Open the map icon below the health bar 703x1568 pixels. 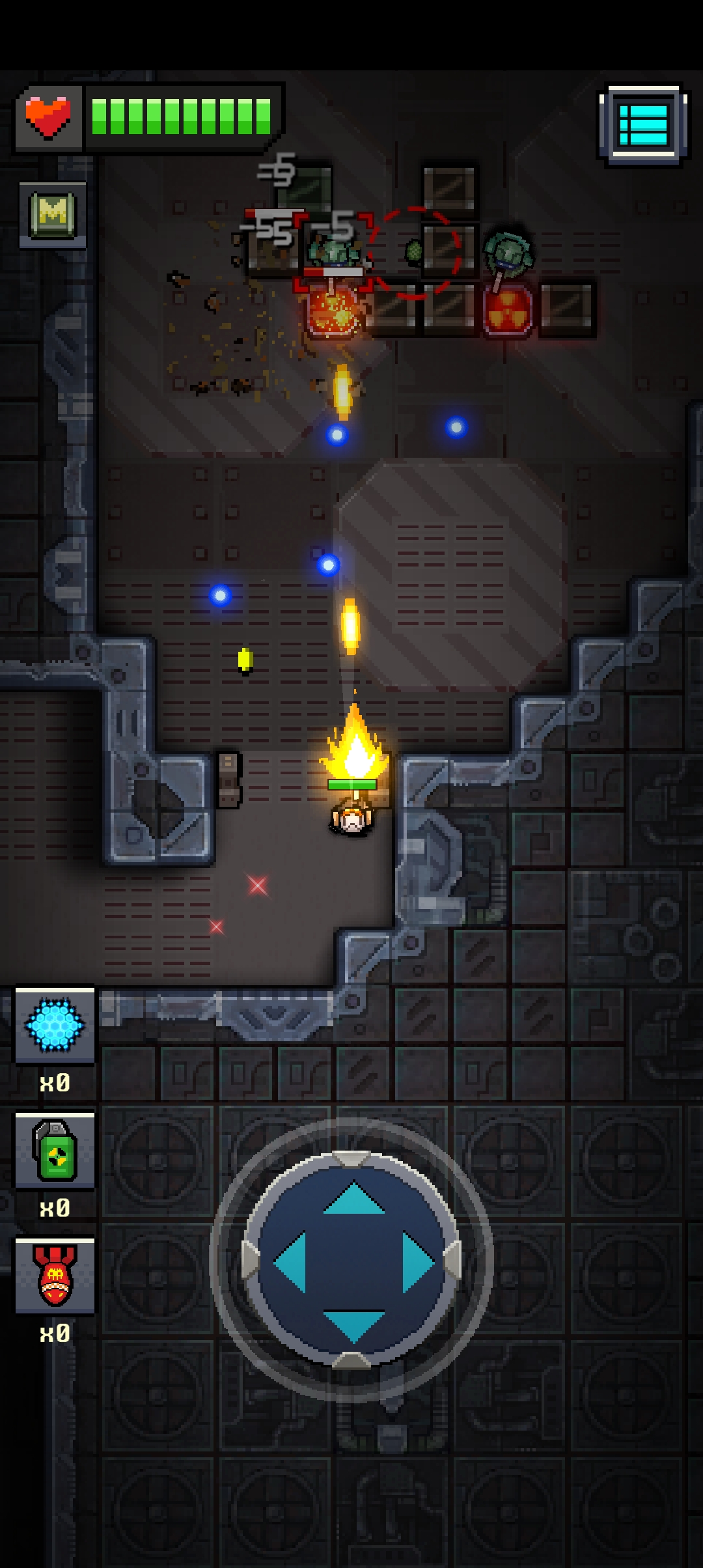[x=53, y=215]
